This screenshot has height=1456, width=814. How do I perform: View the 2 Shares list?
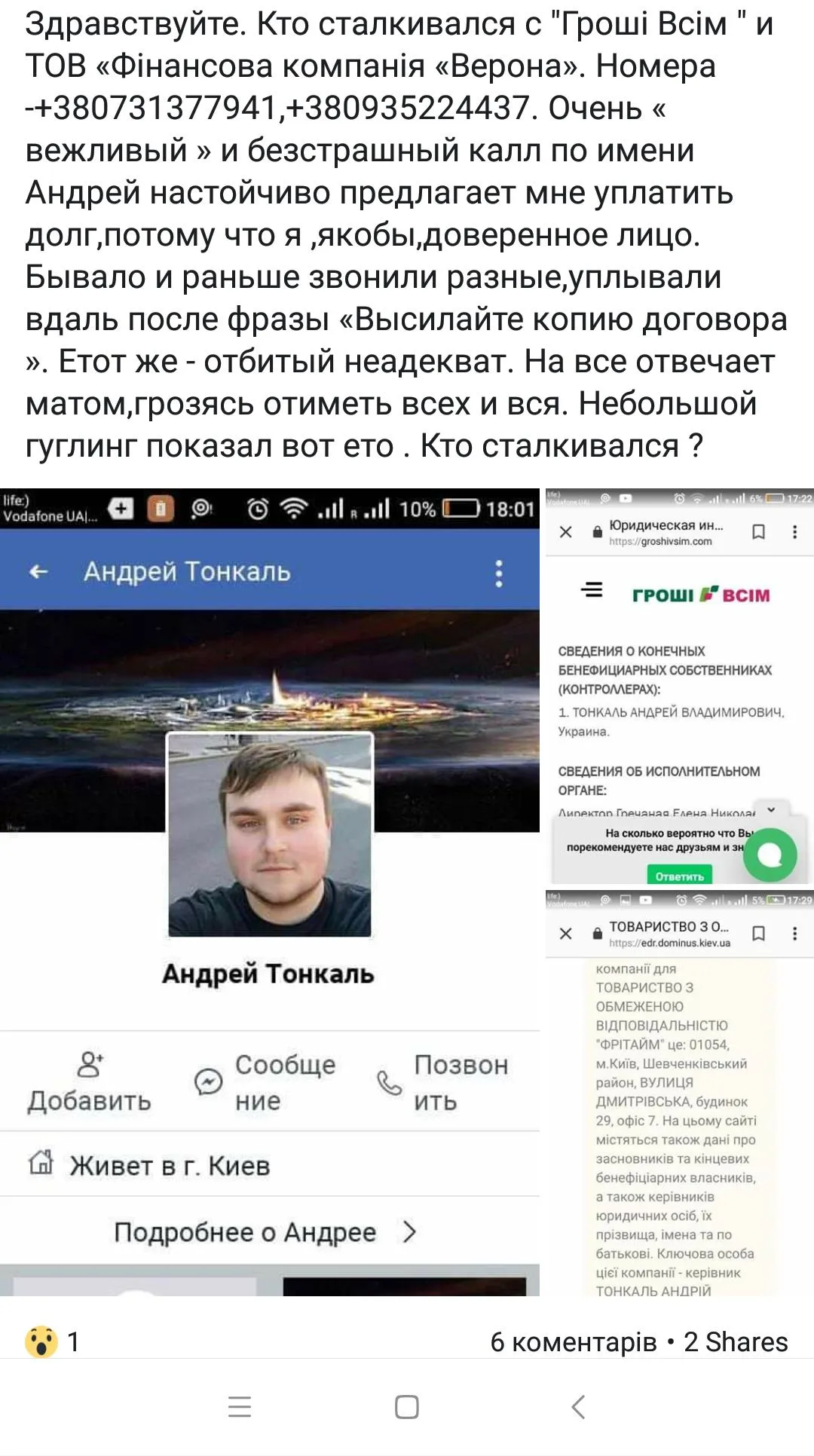pyautogui.click(x=736, y=1342)
